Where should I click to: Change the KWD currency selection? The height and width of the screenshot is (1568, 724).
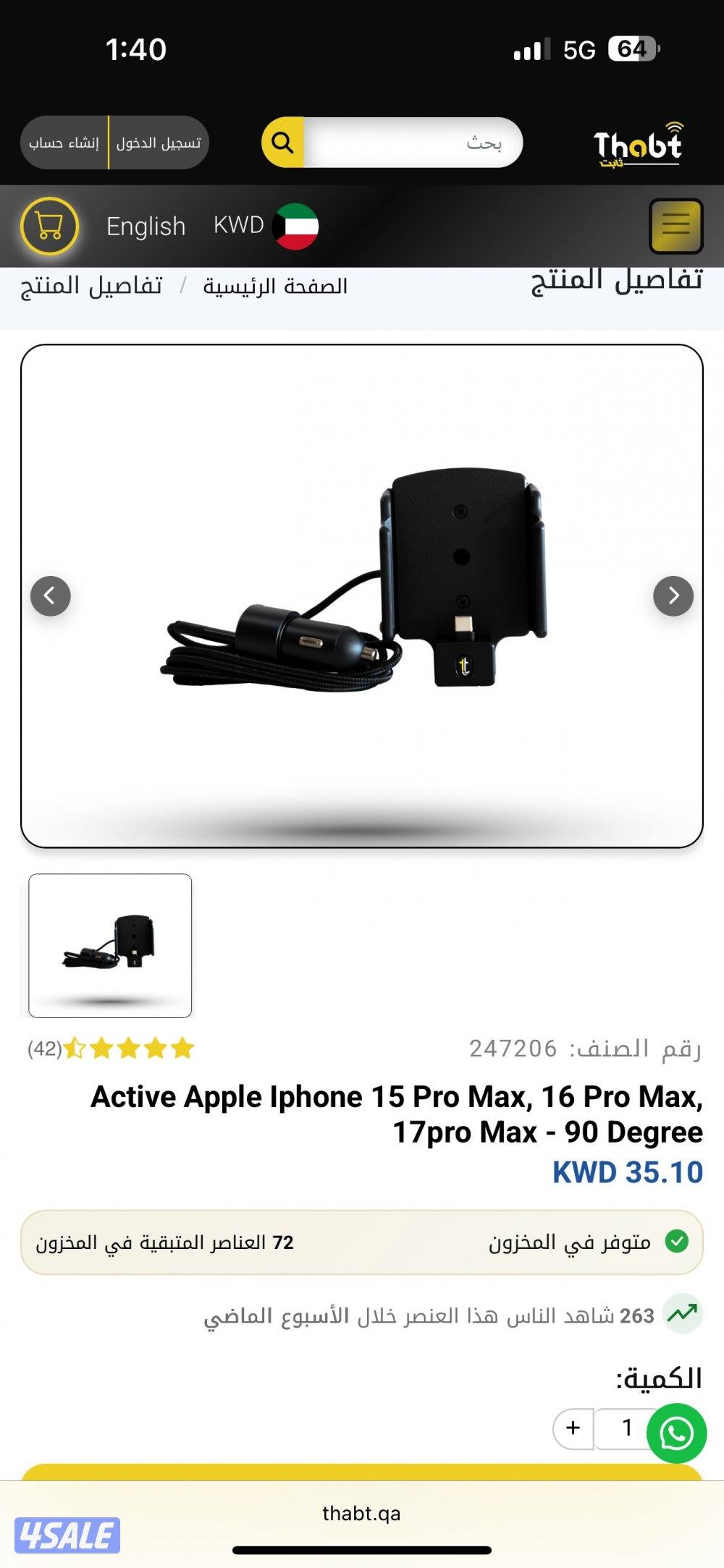[264, 226]
